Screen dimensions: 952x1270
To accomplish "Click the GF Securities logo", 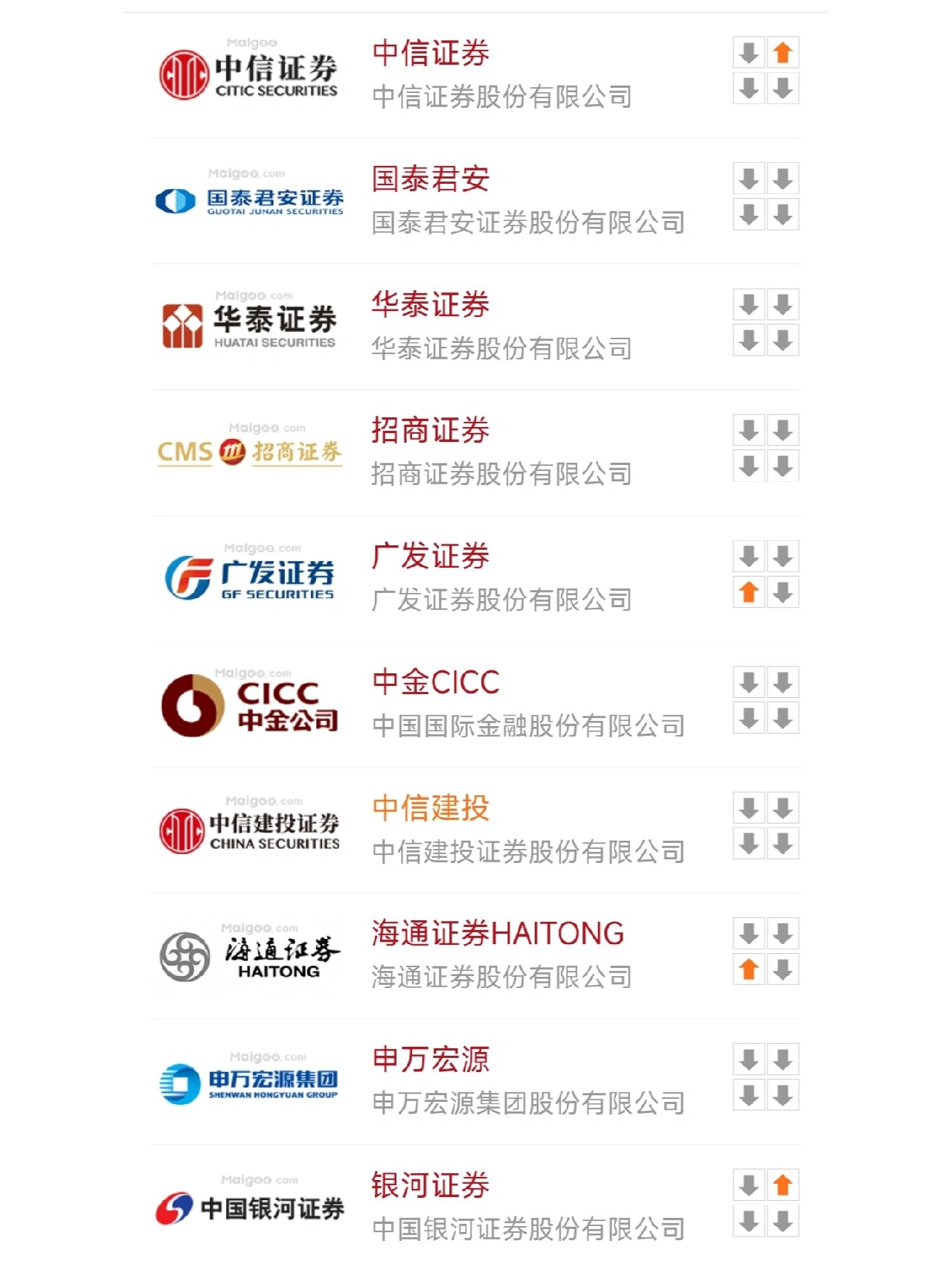I will (x=249, y=574).
